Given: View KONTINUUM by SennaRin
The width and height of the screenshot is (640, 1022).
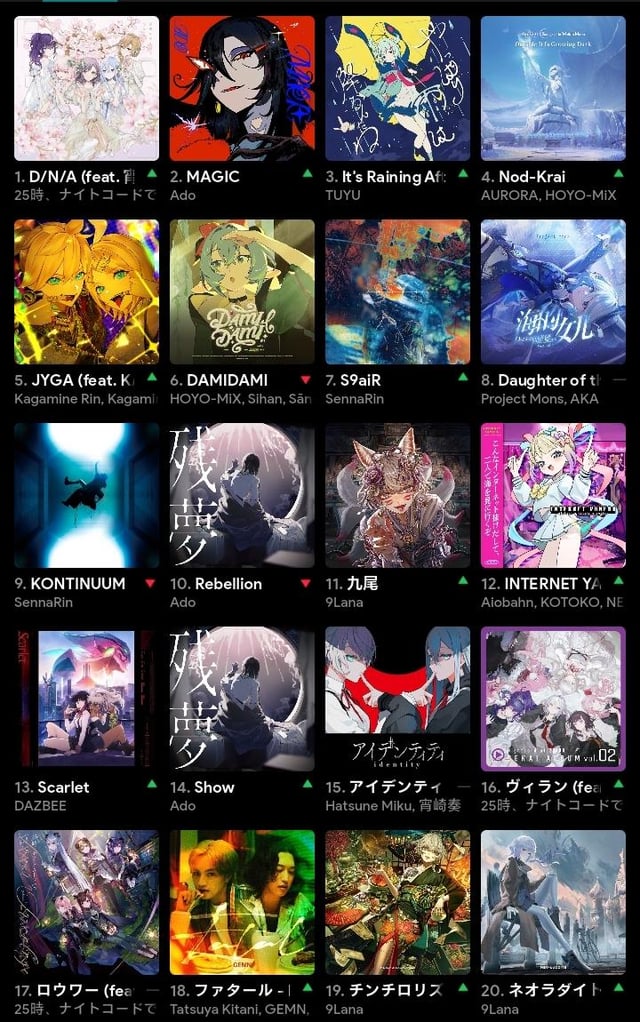Looking at the screenshot, I should [86, 495].
